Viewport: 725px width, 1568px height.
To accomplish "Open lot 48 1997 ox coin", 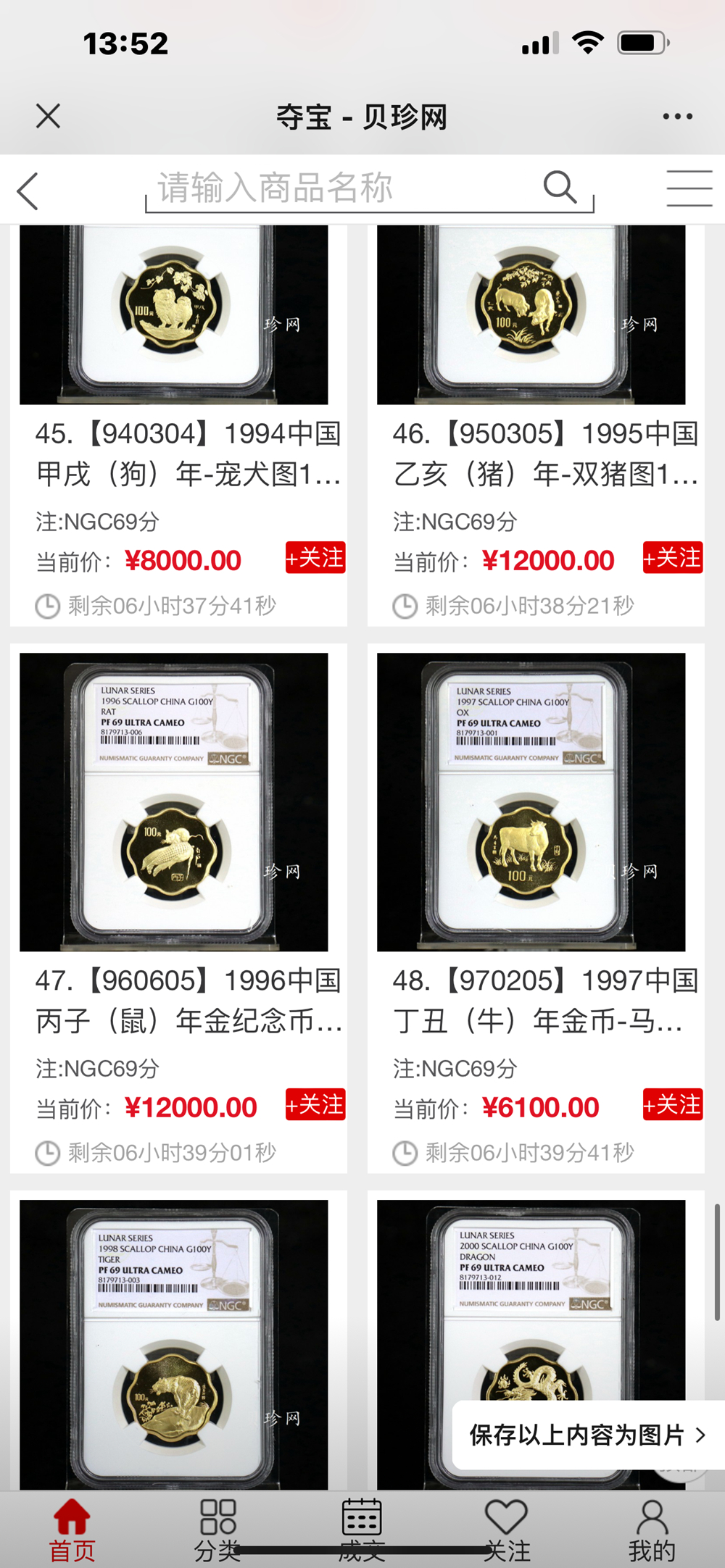I will [x=531, y=801].
